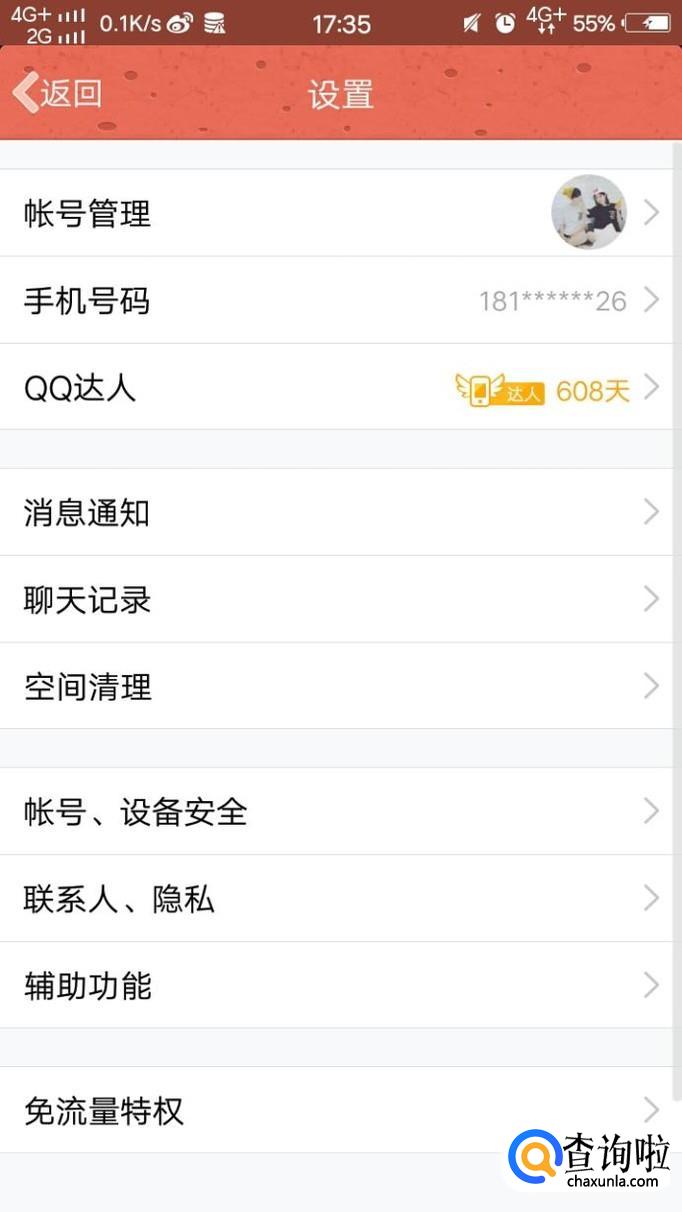
Task: Open 聊天记录 chat history settings
Action: tap(340, 600)
